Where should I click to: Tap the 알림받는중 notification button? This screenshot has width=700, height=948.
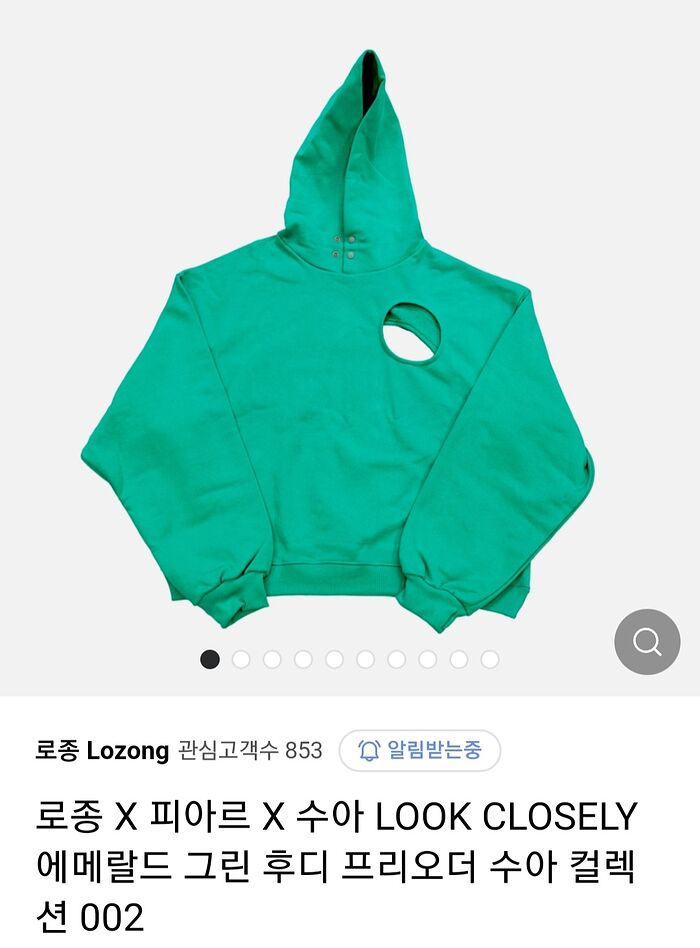pyautogui.click(x=419, y=750)
